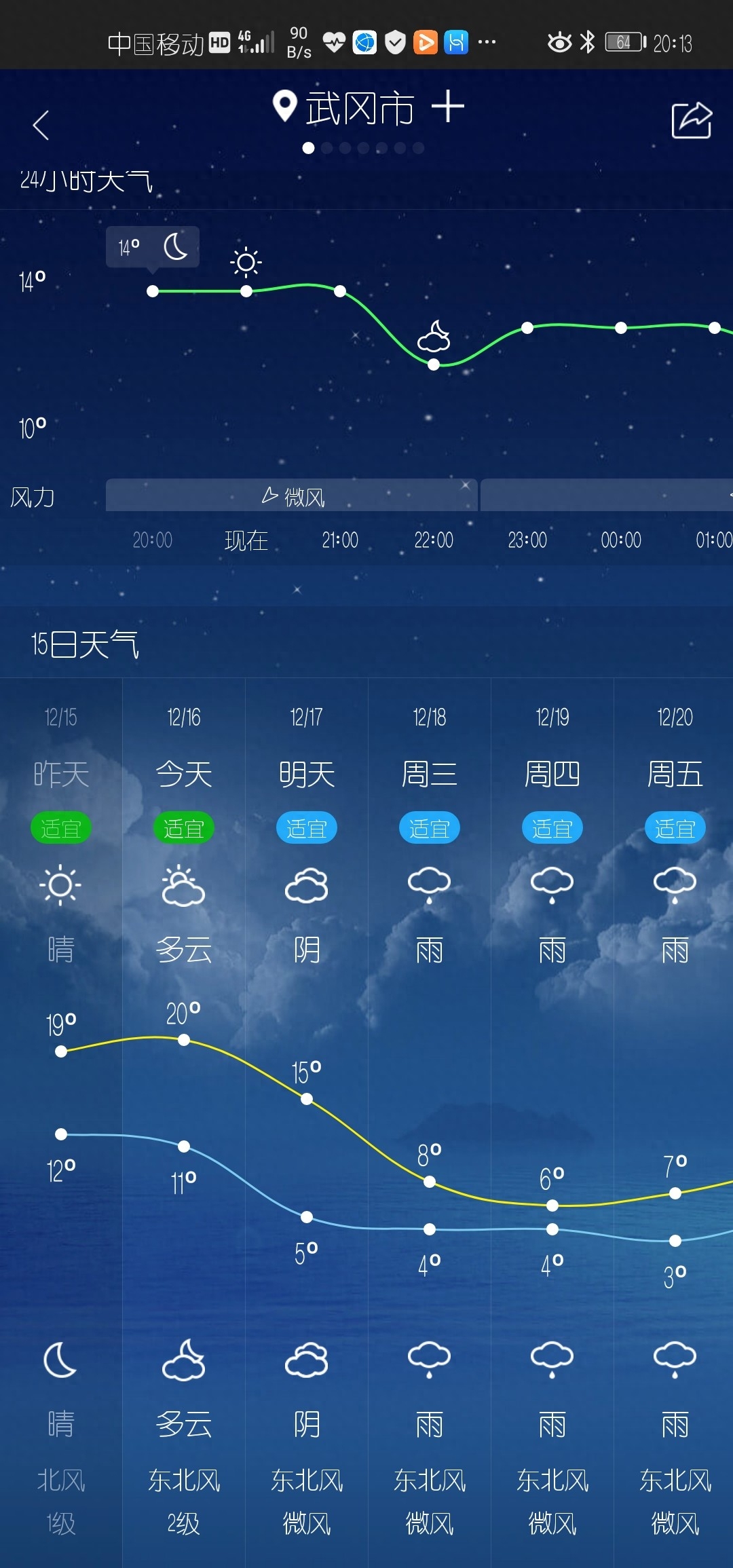733x1568 pixels.
Task: Open tomorrow's 12/17 forecast column
Action: [307, 774]
